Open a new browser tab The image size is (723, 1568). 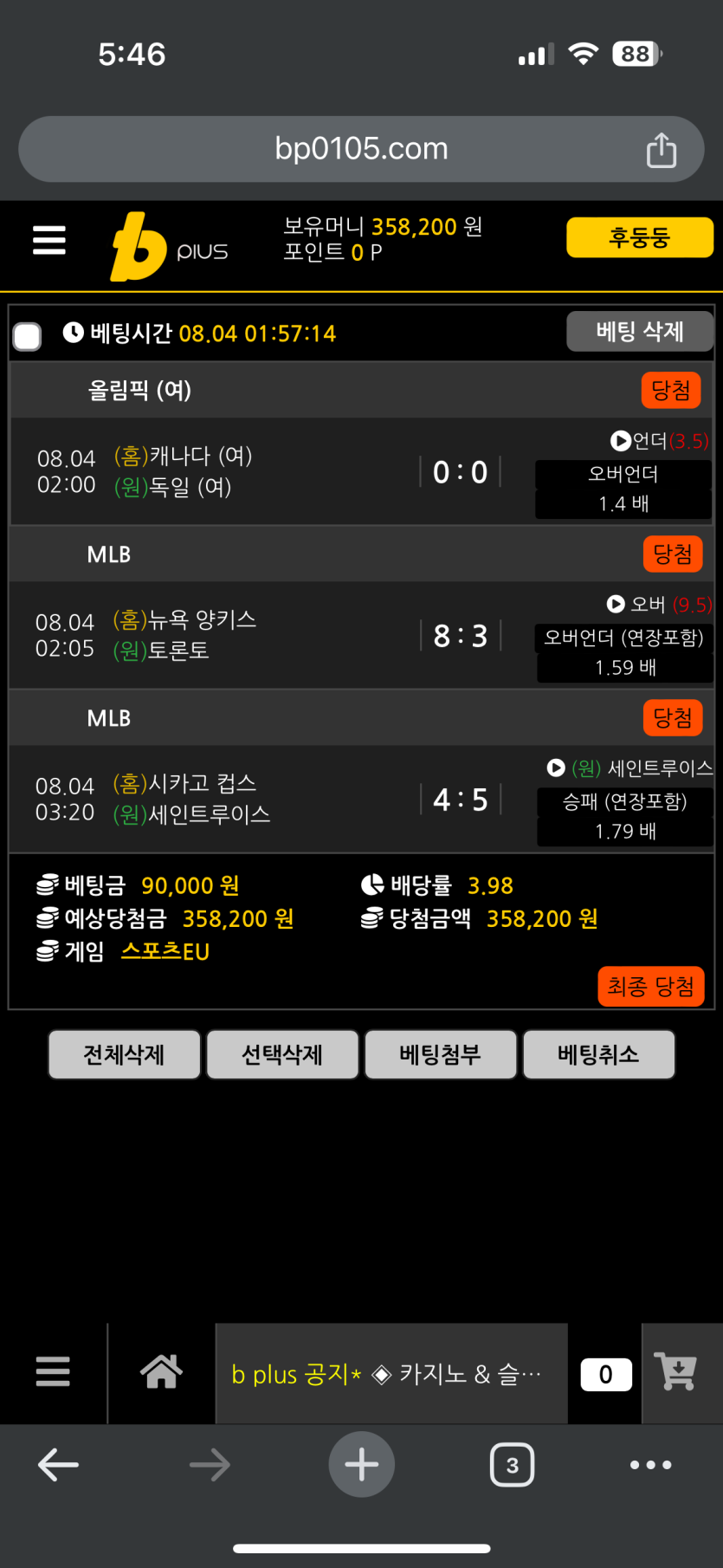point(361,1465)
